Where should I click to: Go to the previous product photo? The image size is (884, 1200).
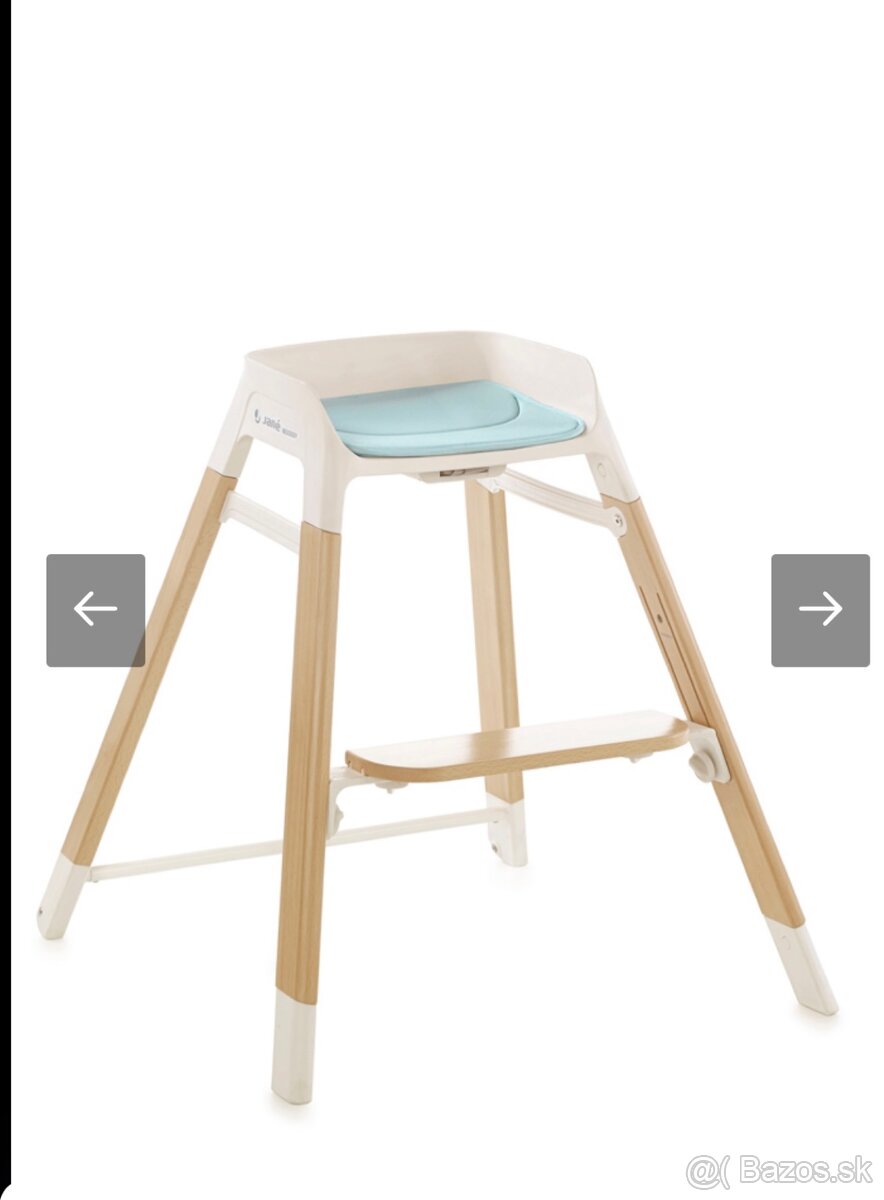96,610
